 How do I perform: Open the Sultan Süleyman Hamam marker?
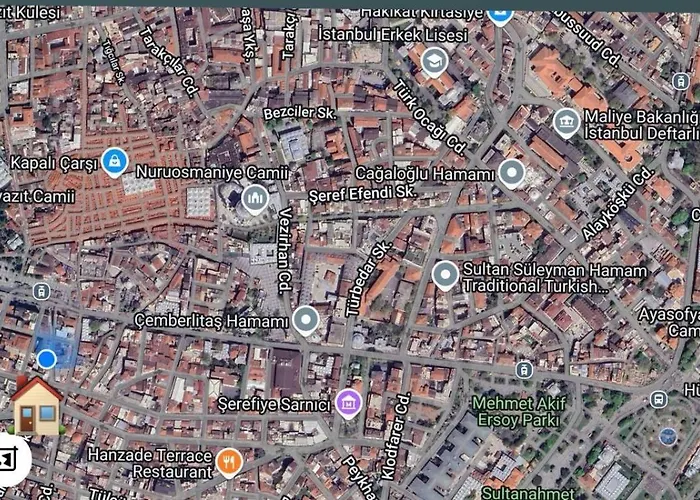coord(445,275)
